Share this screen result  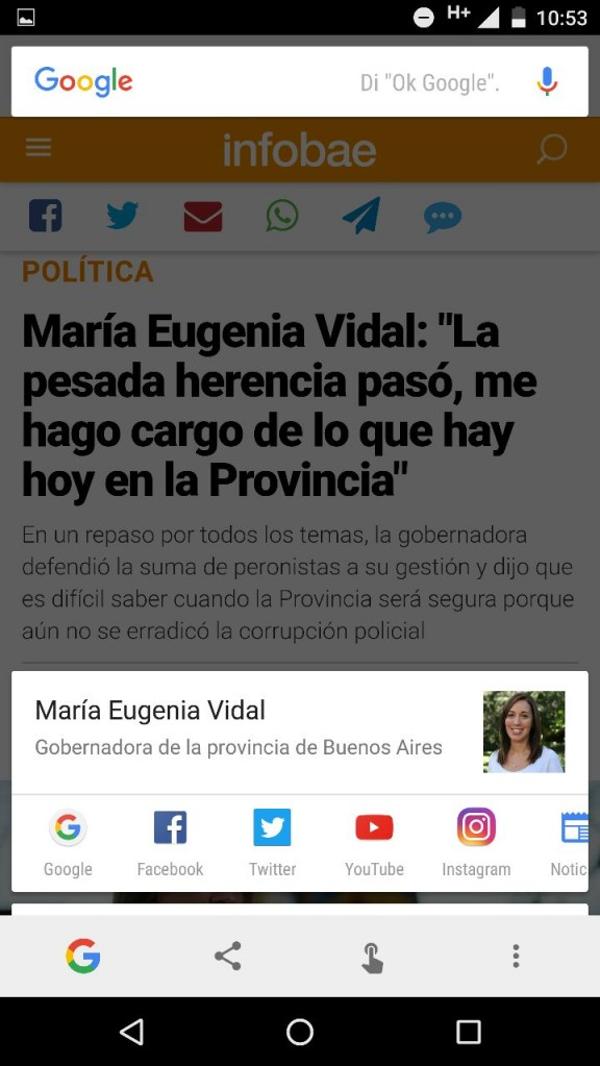click(228, 957)
